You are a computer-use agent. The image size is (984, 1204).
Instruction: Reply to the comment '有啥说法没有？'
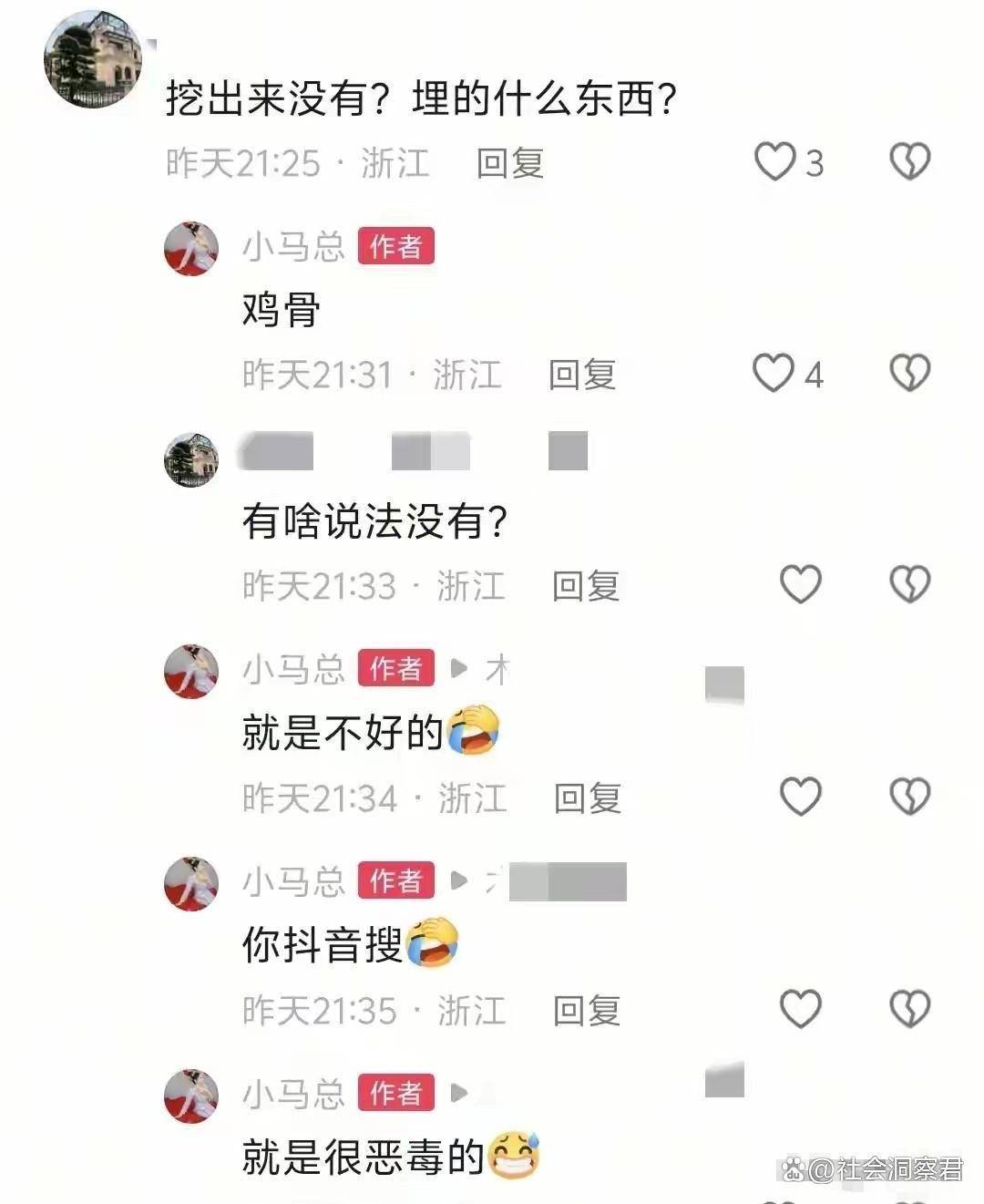coord(586,586)
